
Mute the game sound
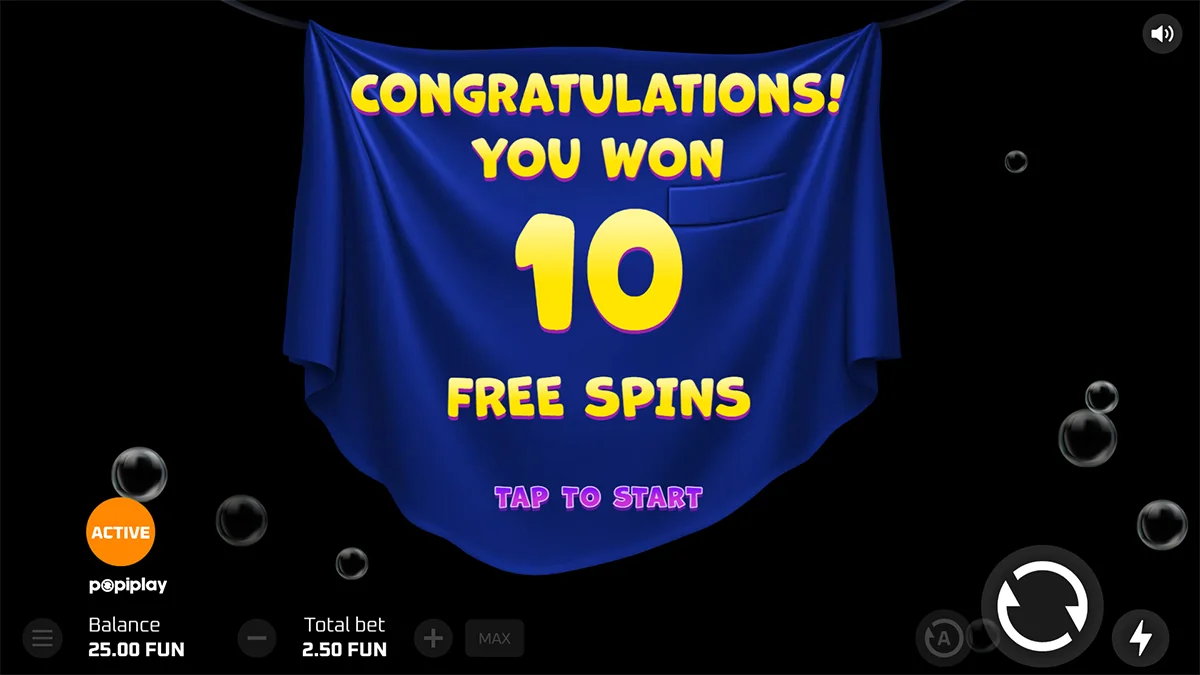click(x=1162, y=34)
